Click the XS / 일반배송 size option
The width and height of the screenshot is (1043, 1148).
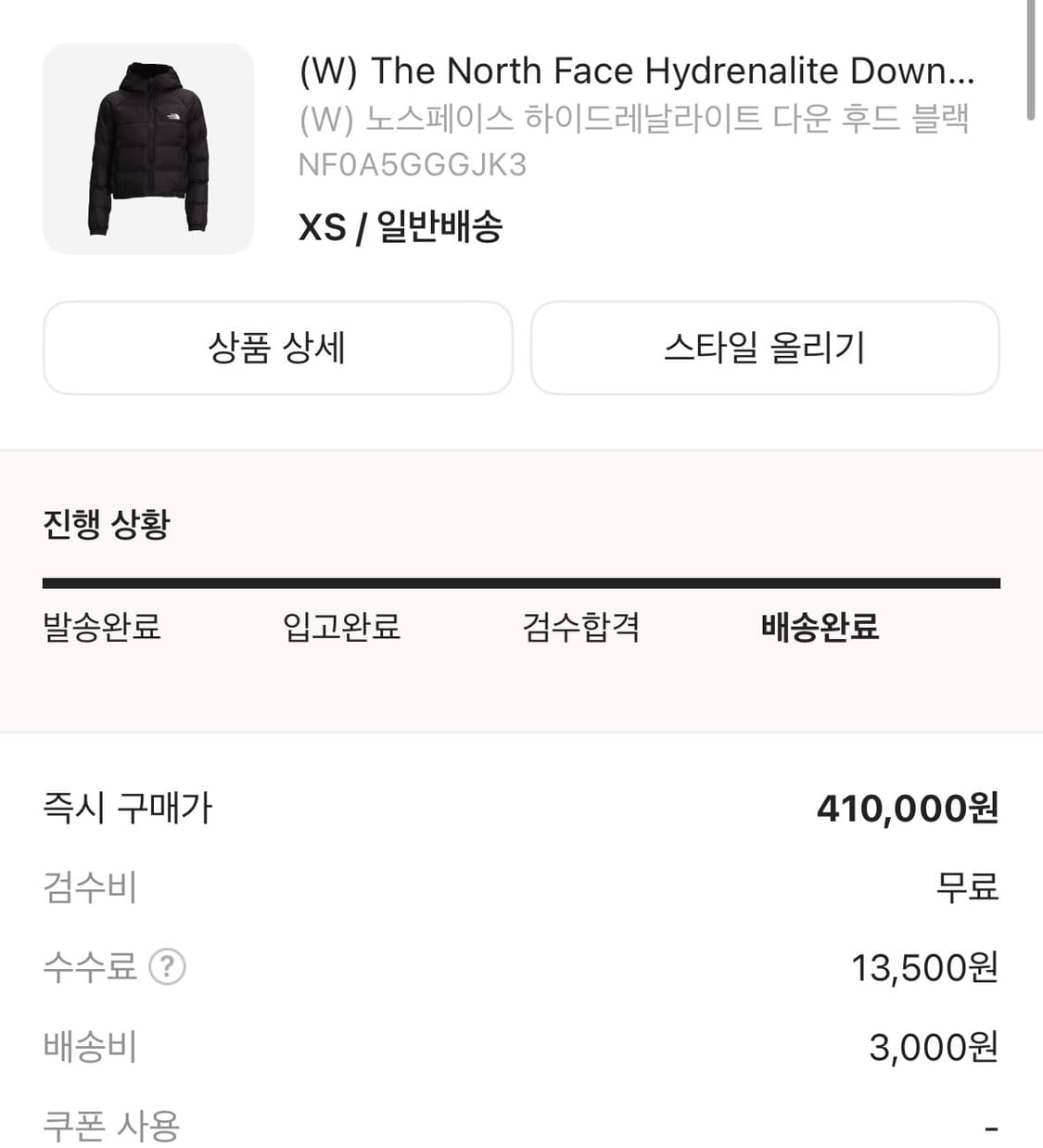(x=401, y=224)
